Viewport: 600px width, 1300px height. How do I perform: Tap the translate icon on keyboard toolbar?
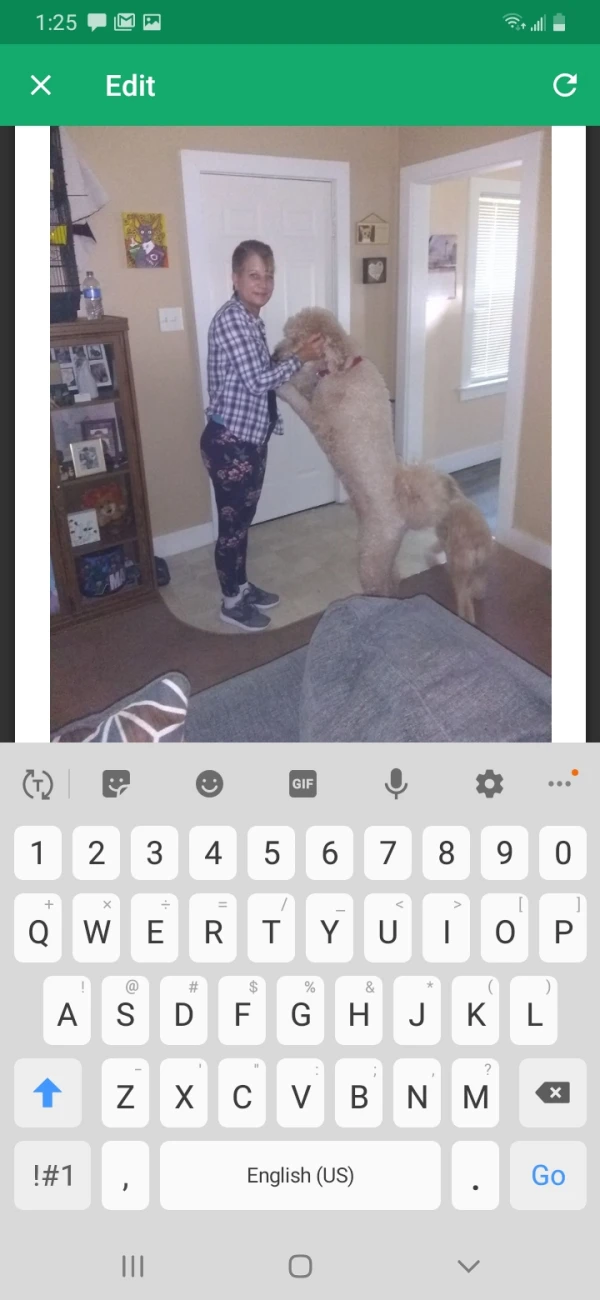[x=38, y=784]
